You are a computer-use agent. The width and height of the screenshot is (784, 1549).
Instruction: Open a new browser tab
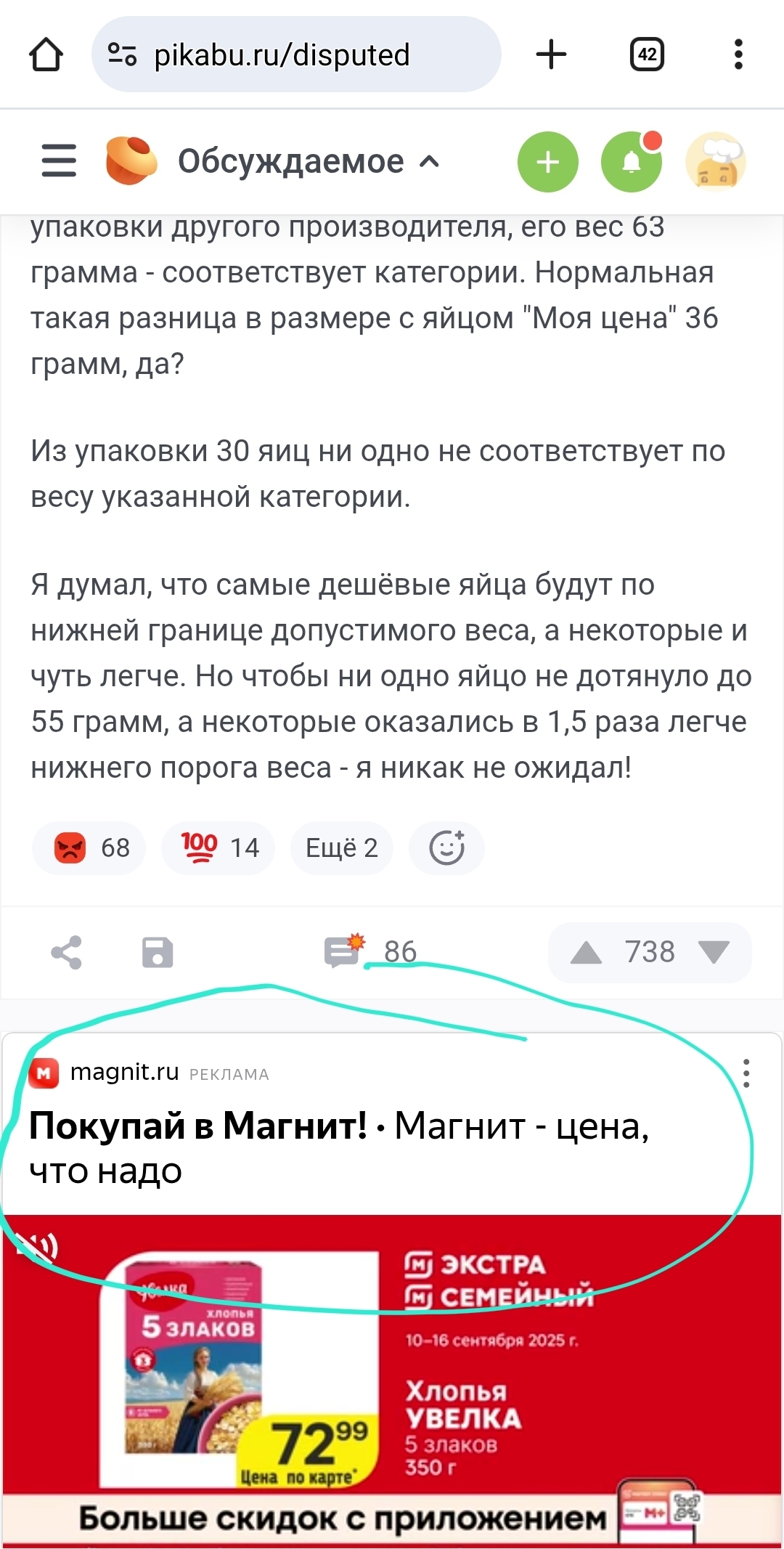point(551,54)
